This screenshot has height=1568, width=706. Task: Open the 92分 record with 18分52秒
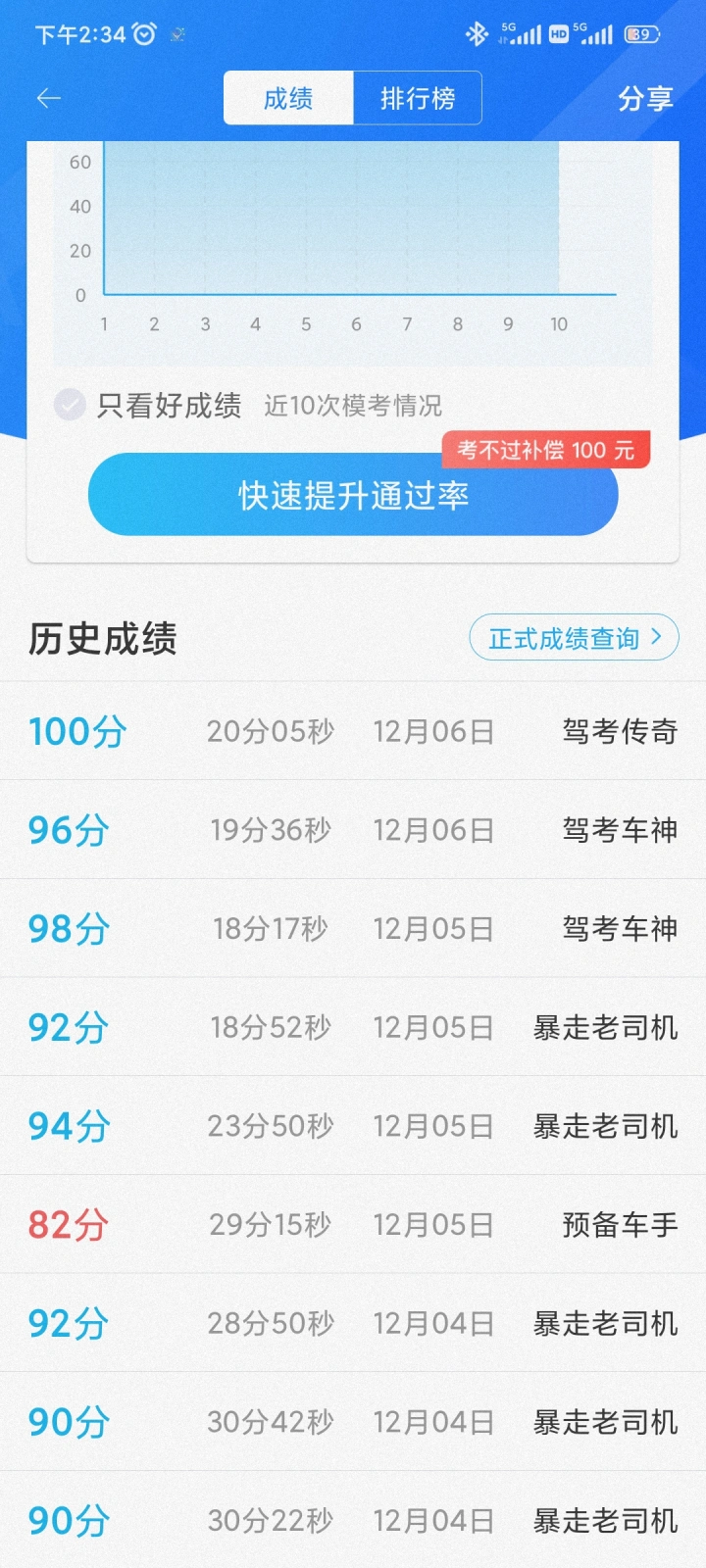coord(353,1027)
